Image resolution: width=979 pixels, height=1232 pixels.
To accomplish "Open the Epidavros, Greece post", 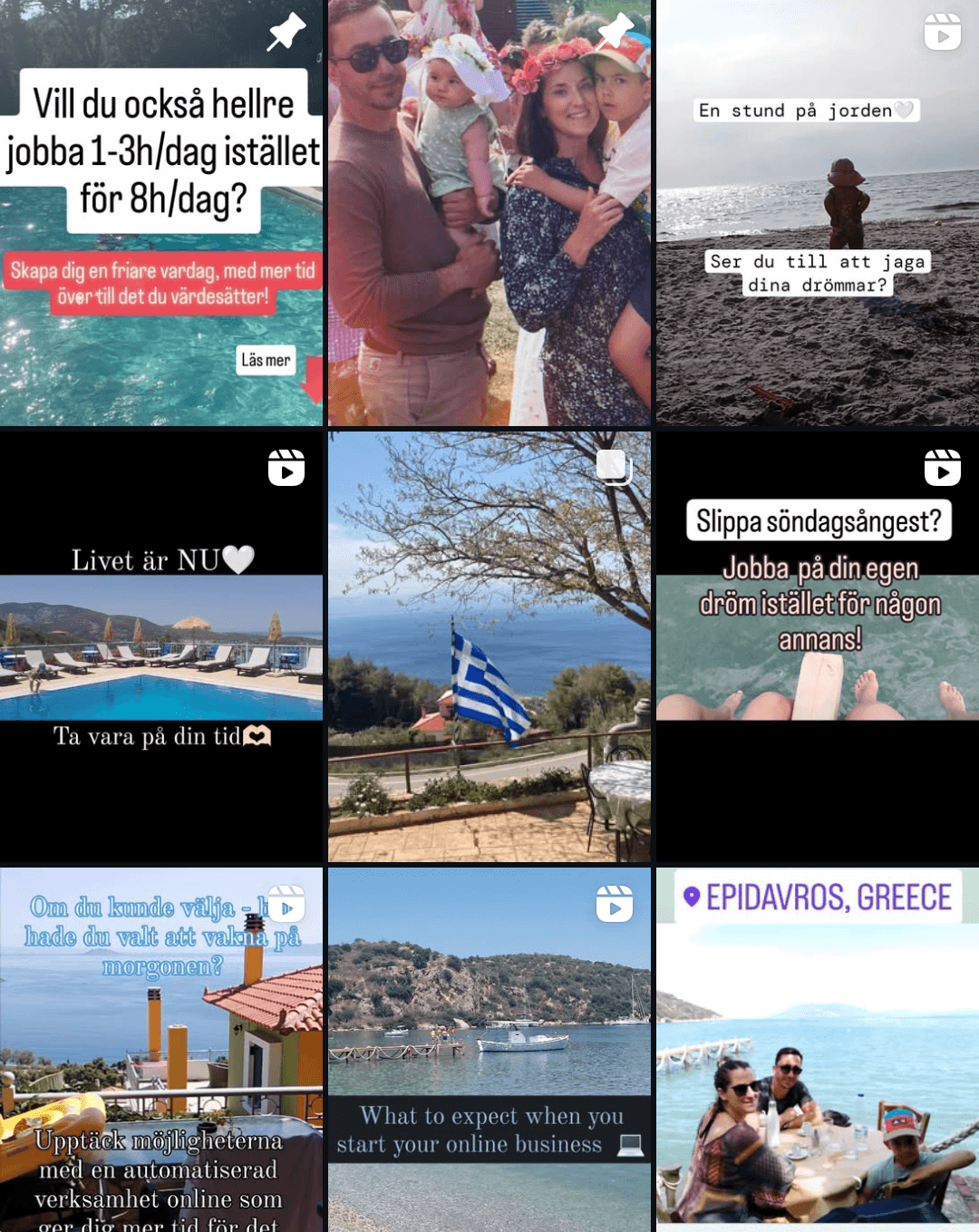I will point(817,1050).
